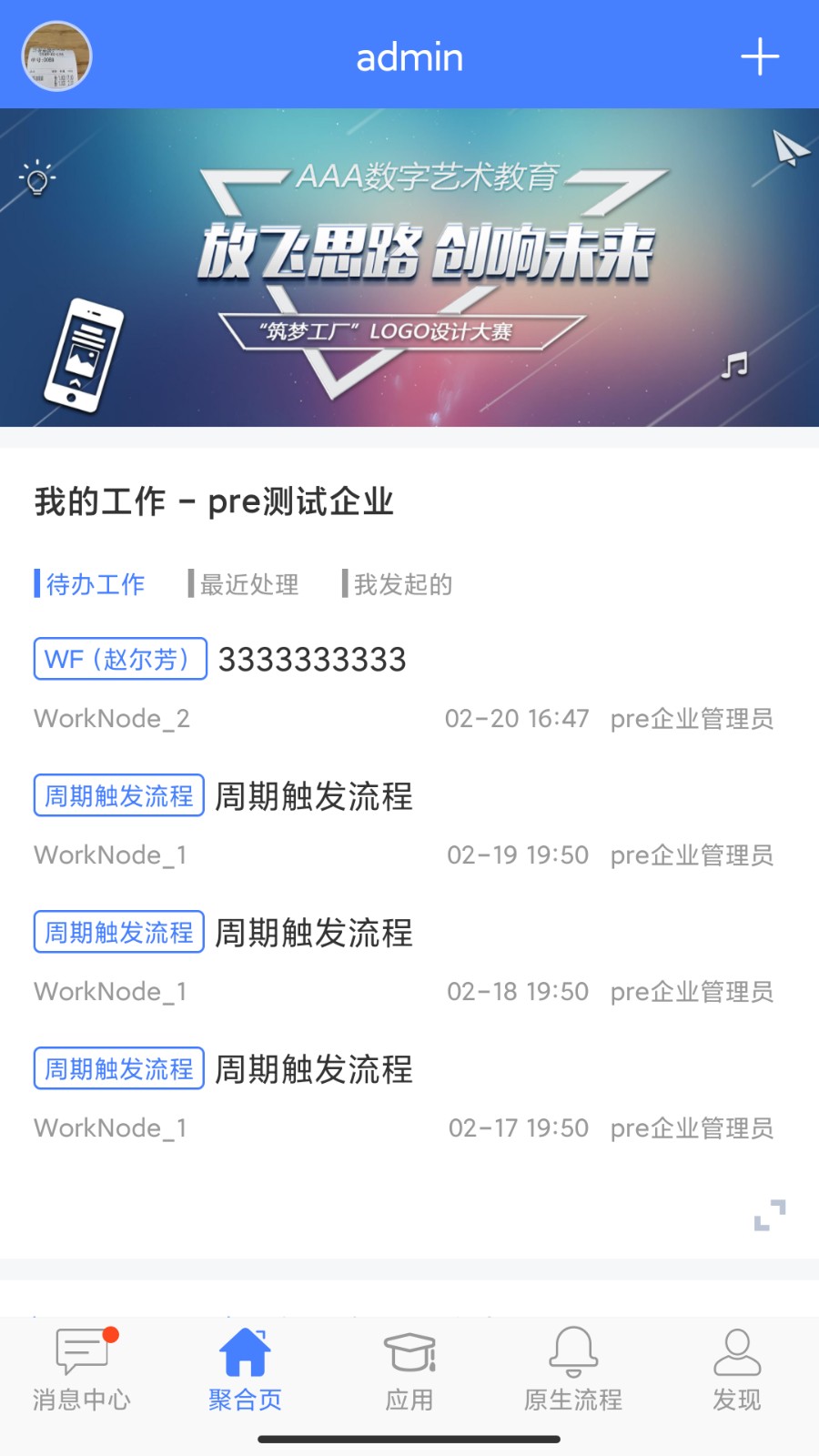This screenshot has width=819, height=1456.
Task: Switch to the 应用 tab
Action: pos(409,1369)
